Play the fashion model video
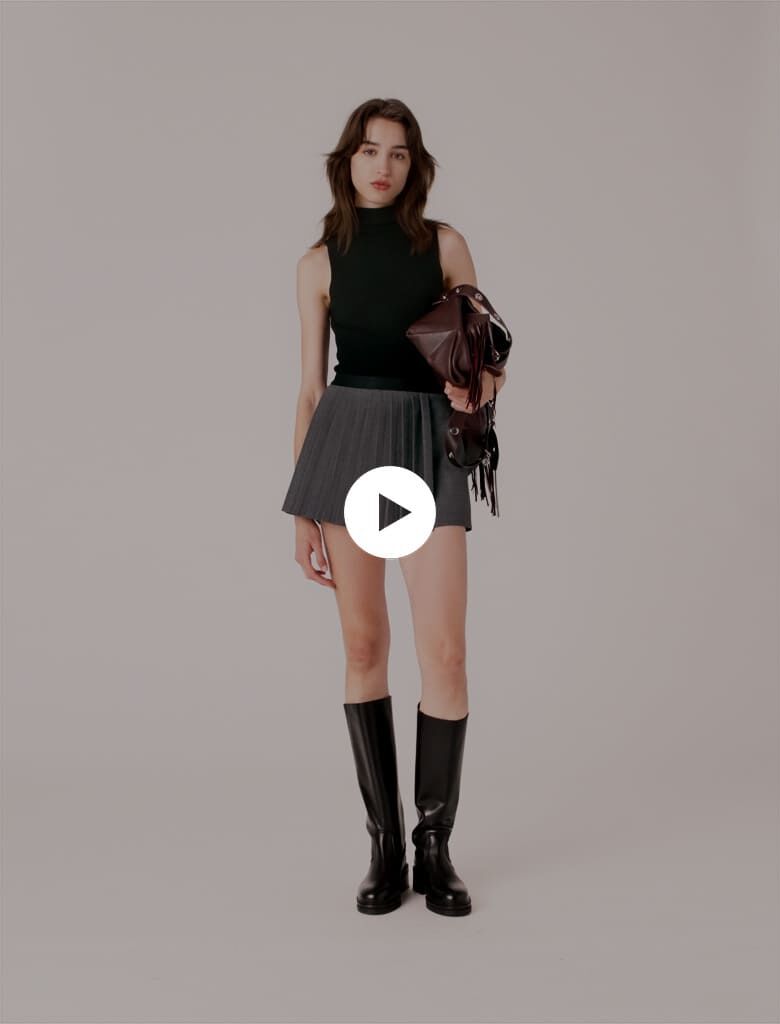This screenshot has height=1024, width=780. point(390,512)
